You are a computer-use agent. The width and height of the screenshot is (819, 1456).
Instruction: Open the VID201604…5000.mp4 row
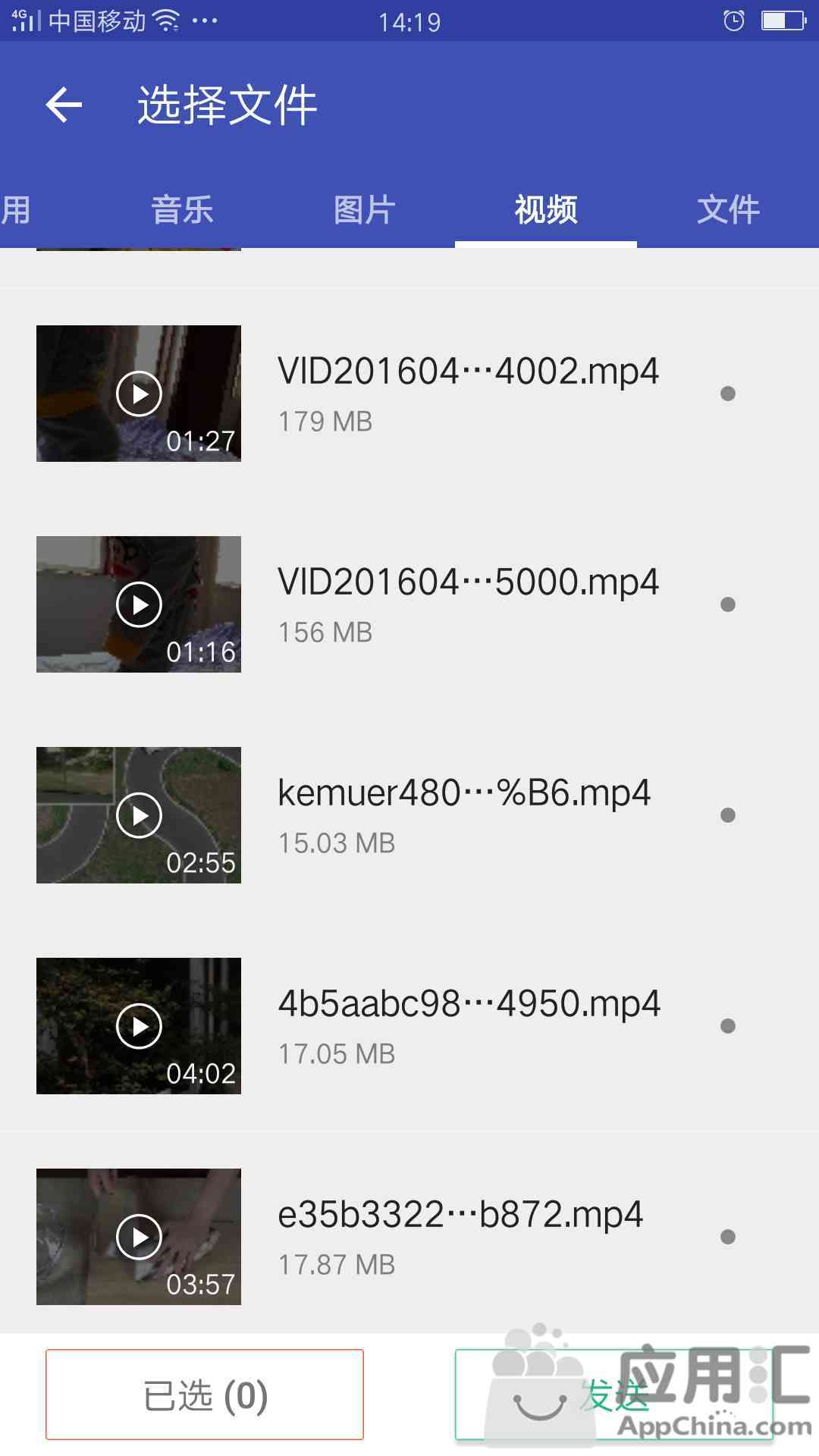tap(409, 604)
